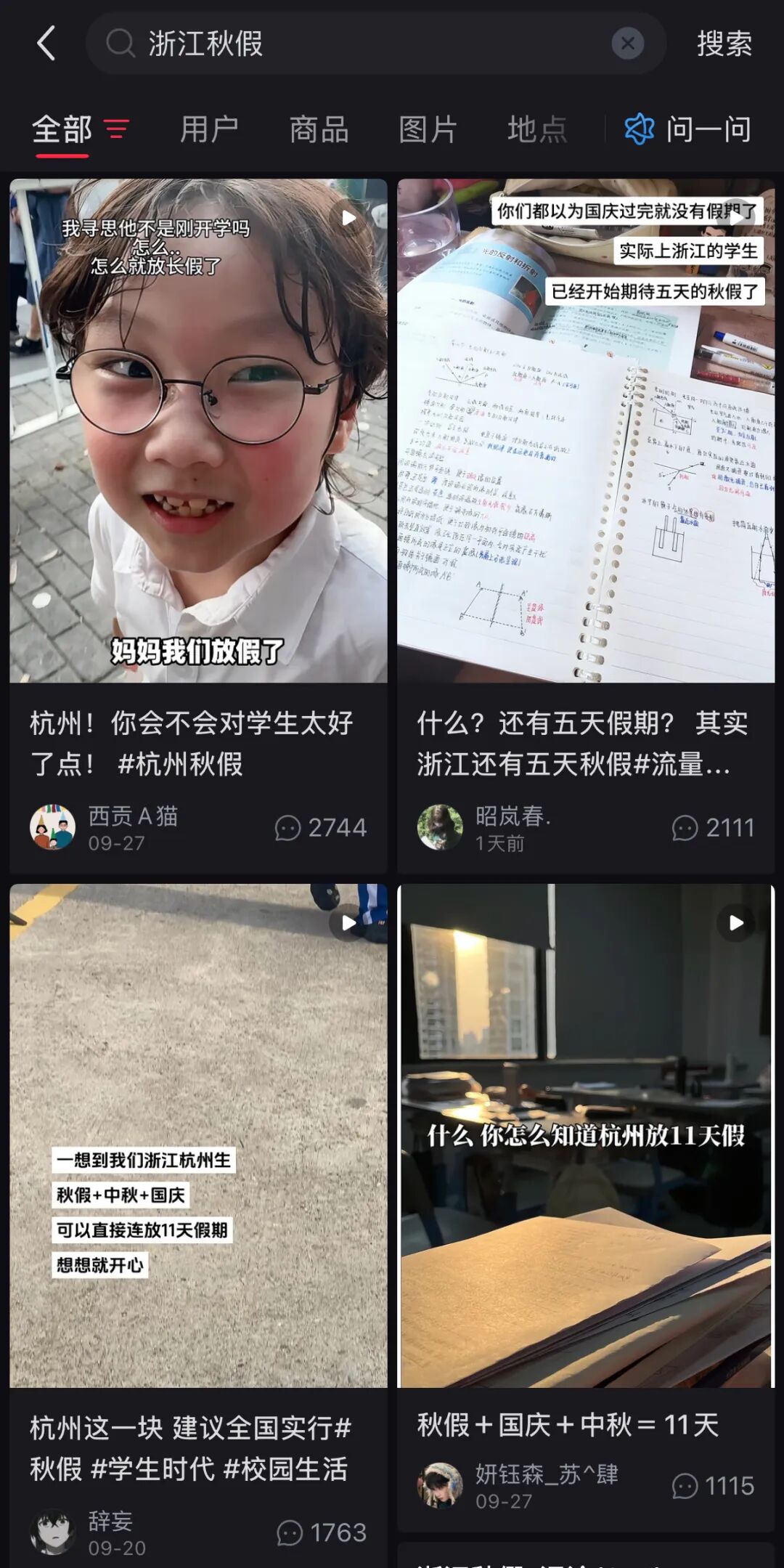
Task: Select the 全部 tab
Action: 62,130
